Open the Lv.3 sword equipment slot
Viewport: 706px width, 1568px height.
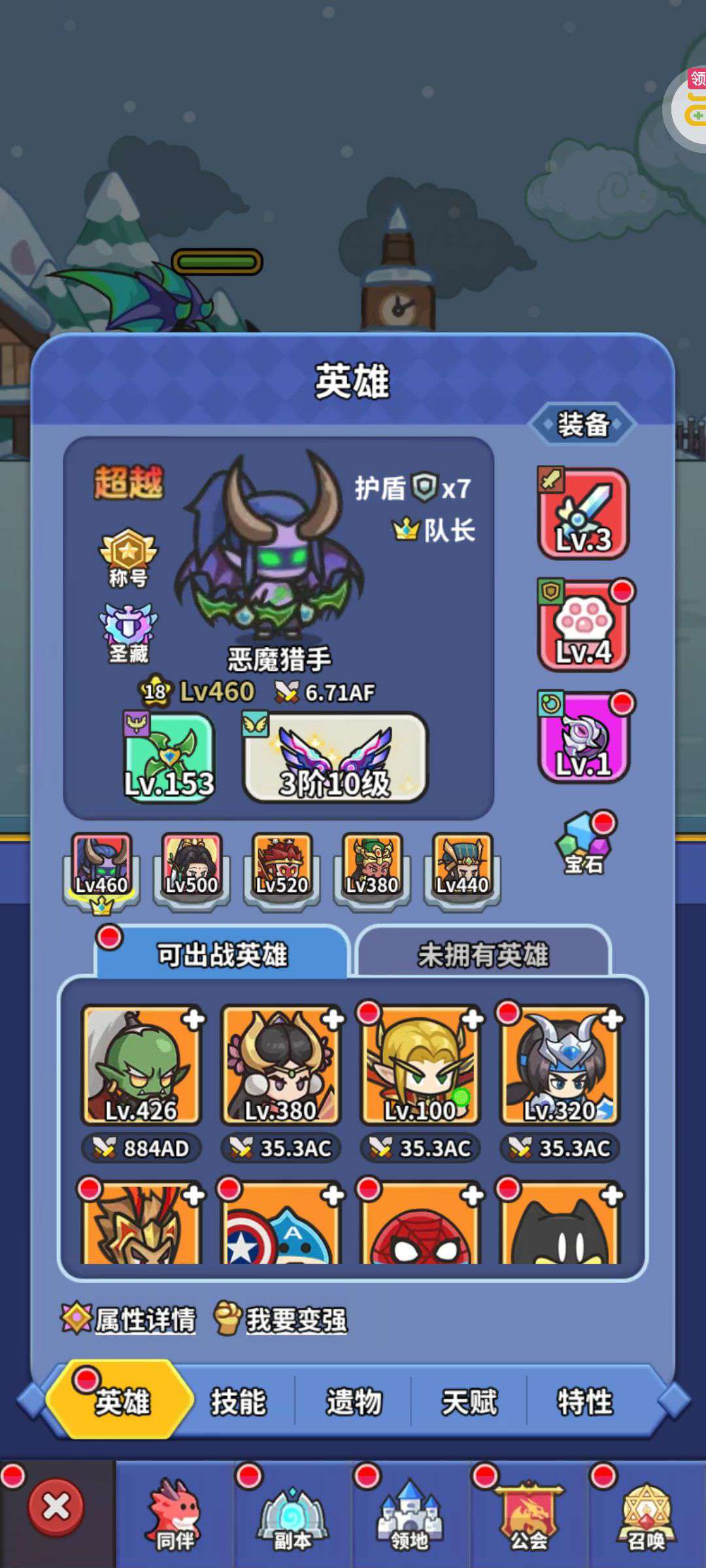click(x=583, y=514)
